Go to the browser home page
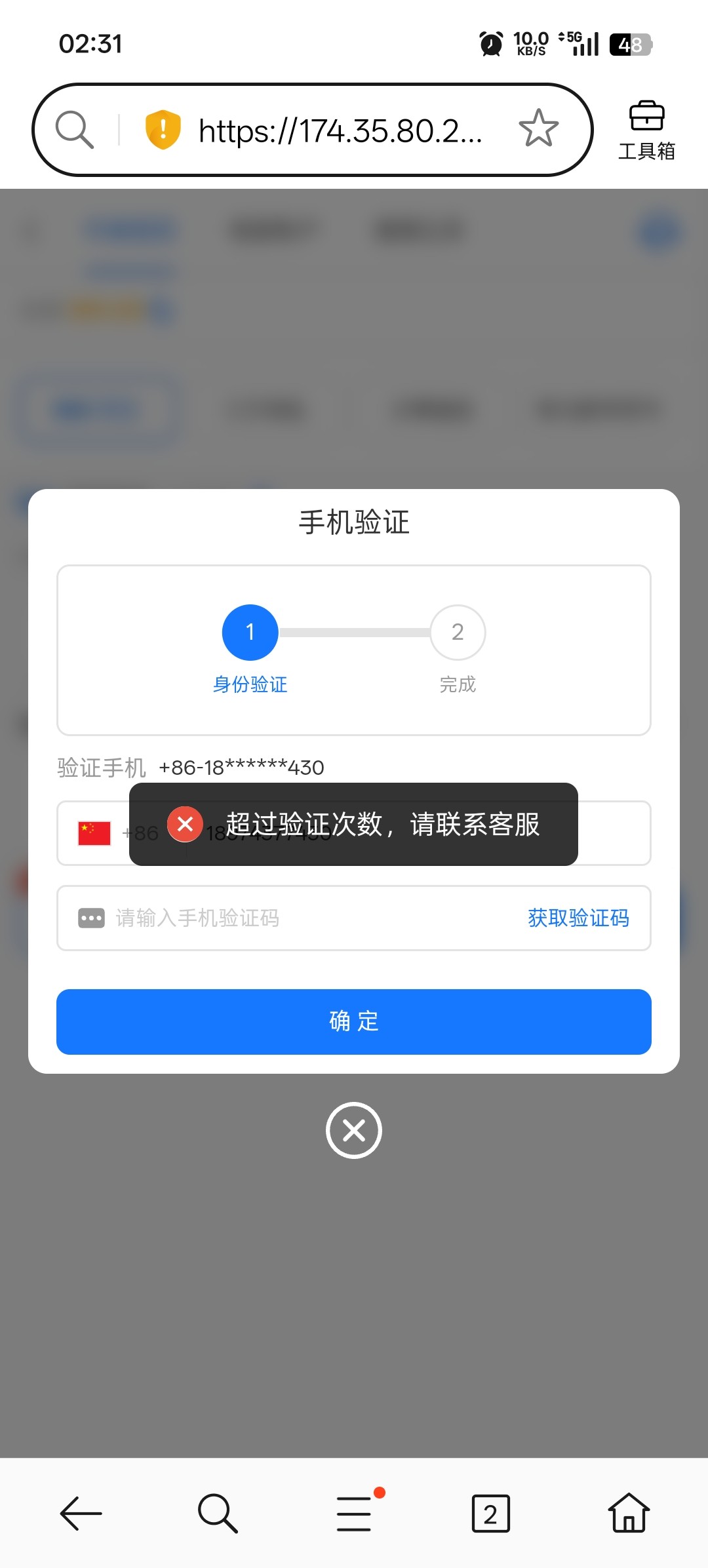Screen dimensions: 708x1568 [628, 1513]
